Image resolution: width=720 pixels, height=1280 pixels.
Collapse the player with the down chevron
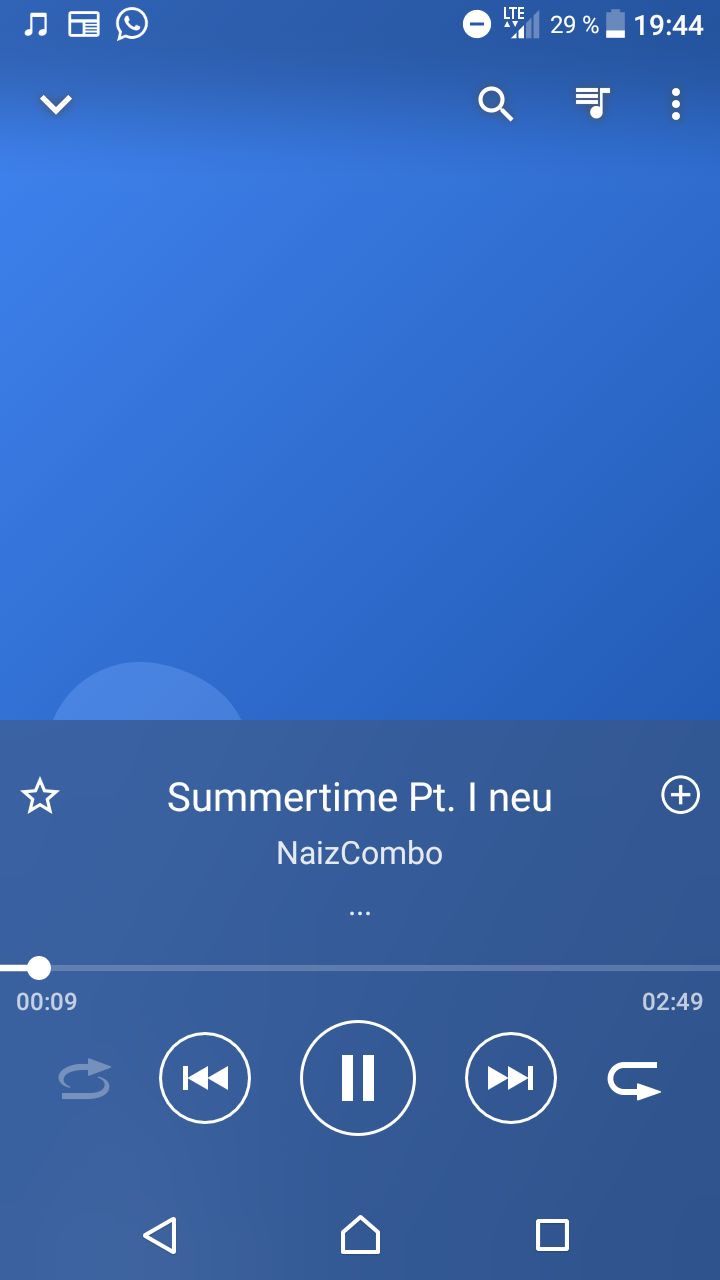click(56, 104)
